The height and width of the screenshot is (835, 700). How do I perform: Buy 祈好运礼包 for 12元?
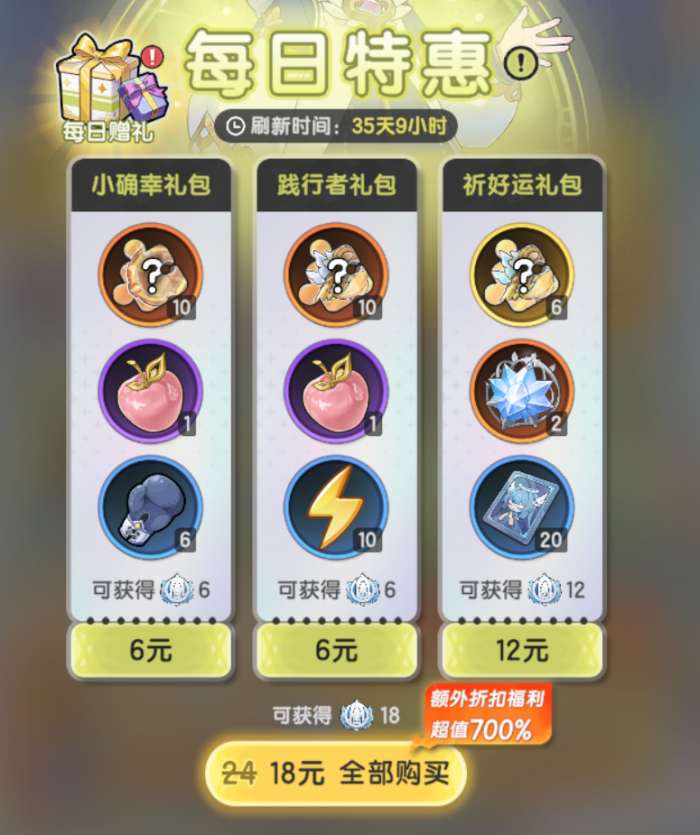click(522, 650)
